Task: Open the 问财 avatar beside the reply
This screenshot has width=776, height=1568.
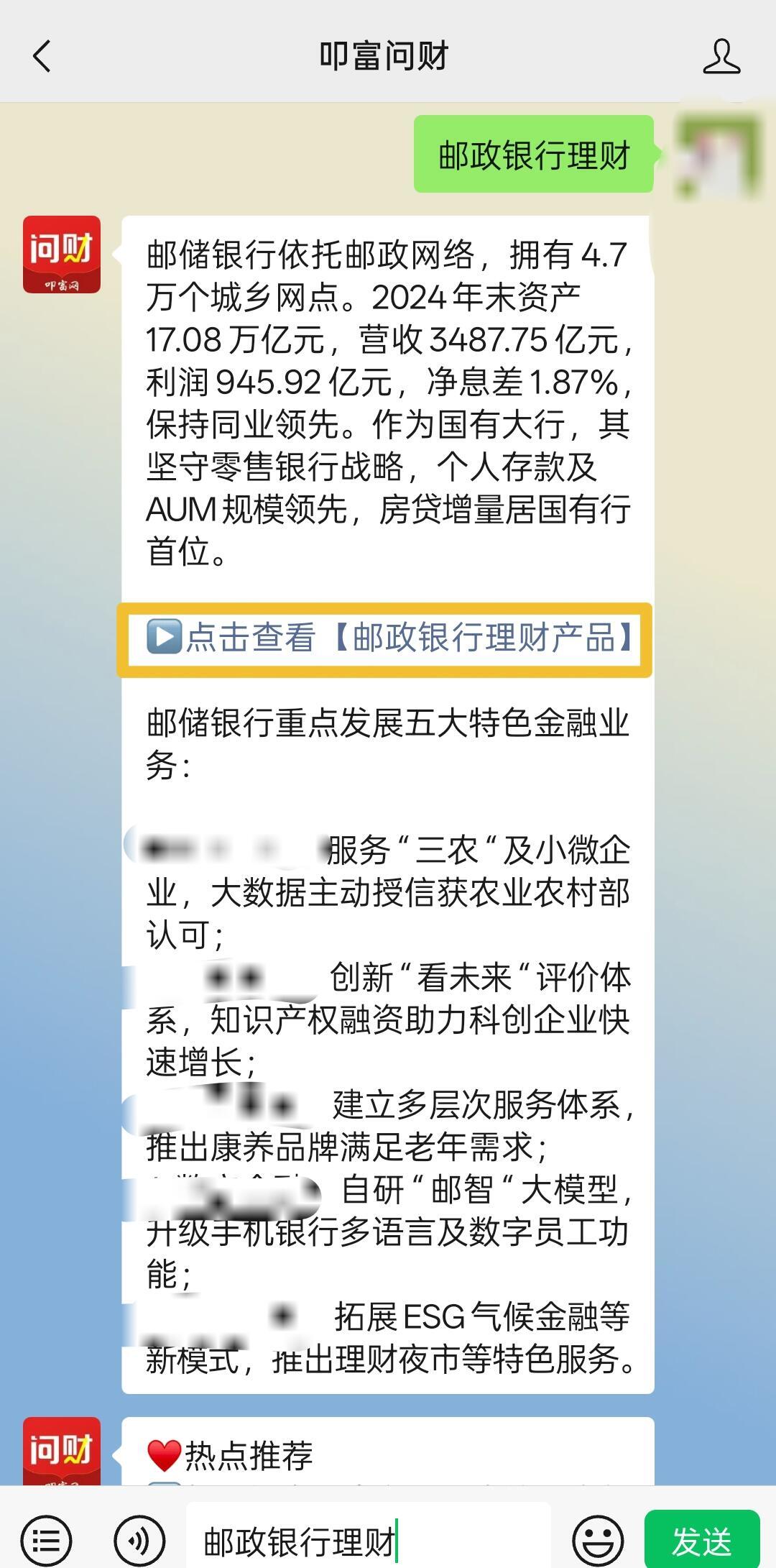Action: click(62, 255)
